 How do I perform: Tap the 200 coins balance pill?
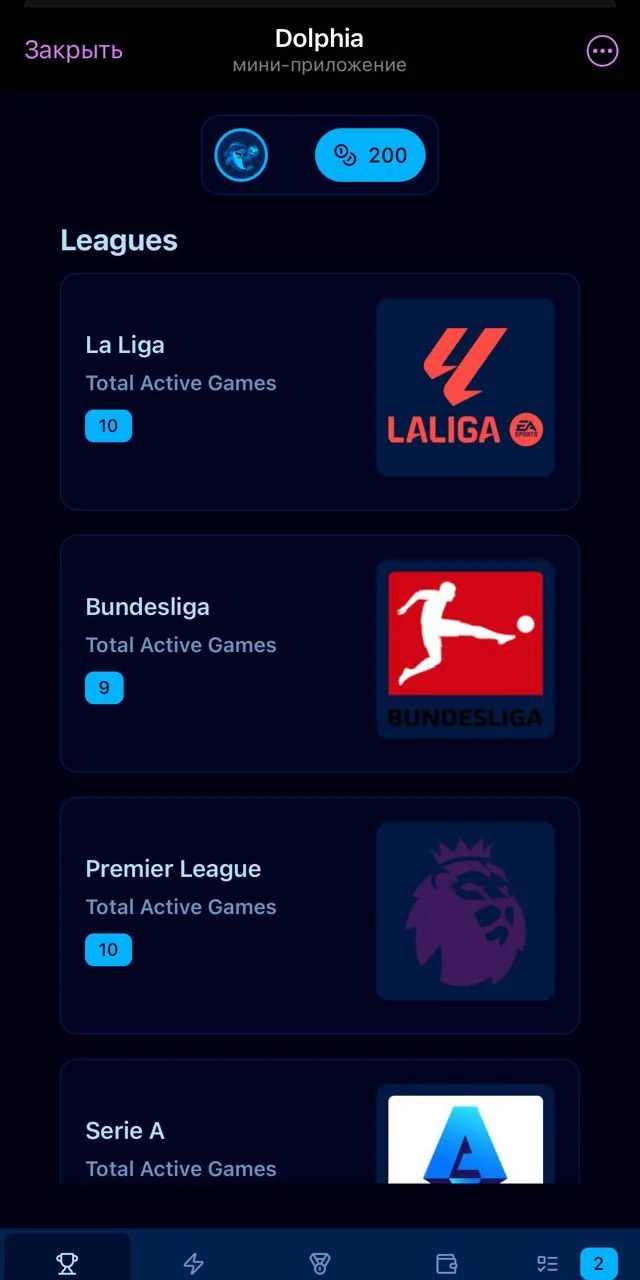(x=370, y=155)
